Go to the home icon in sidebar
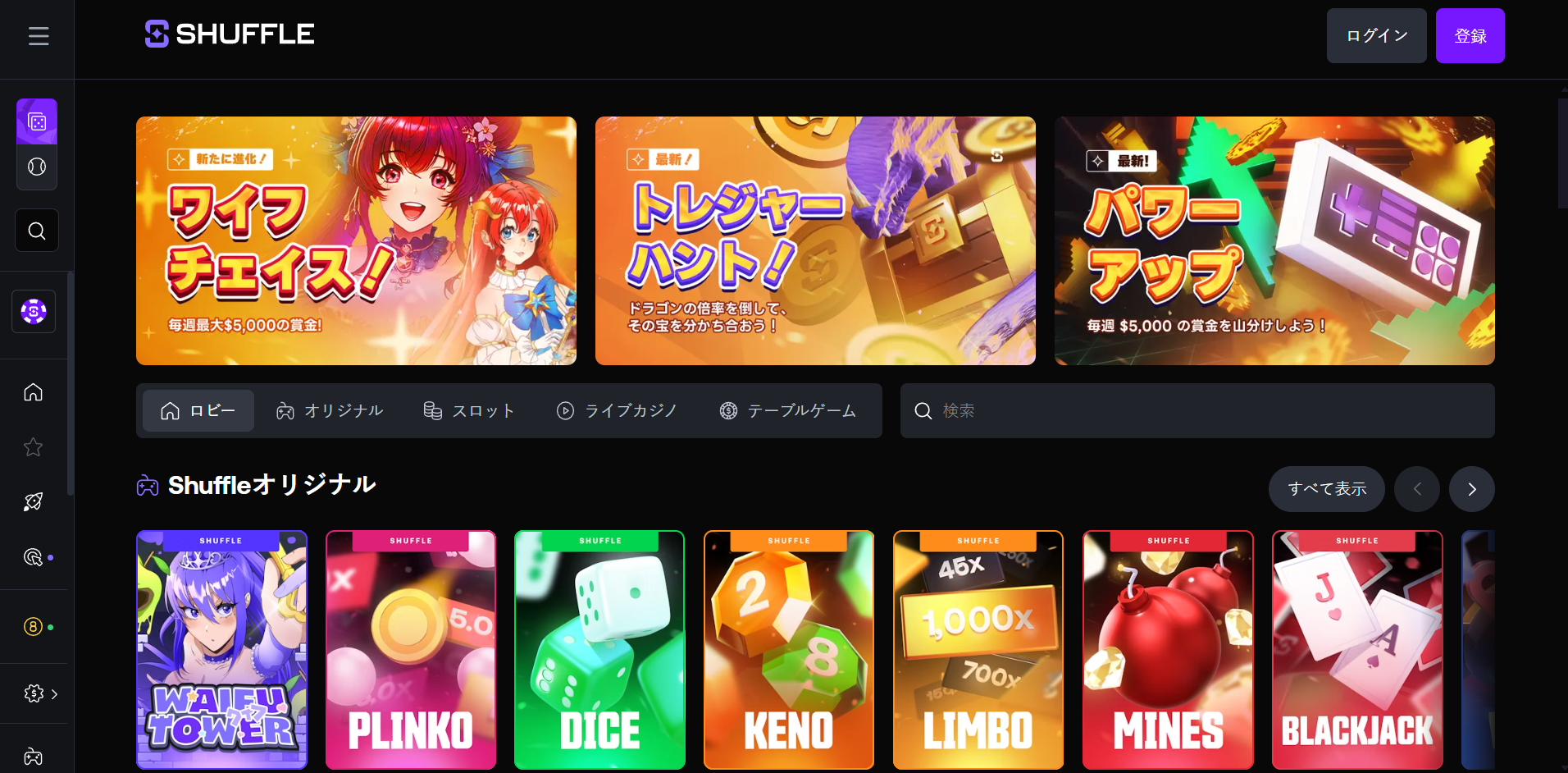Viewport: 1568px width, 773px height. (34, 392)
